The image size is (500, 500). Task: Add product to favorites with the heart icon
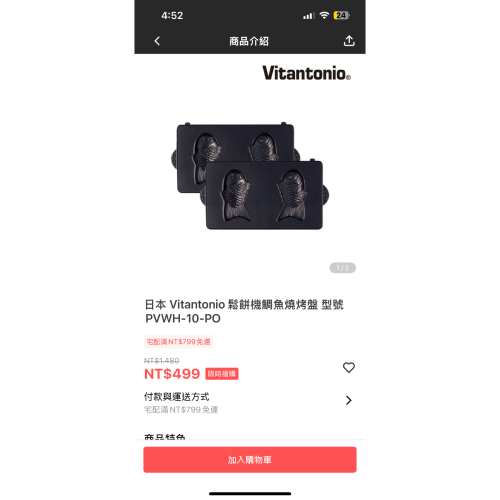[349, 367]
